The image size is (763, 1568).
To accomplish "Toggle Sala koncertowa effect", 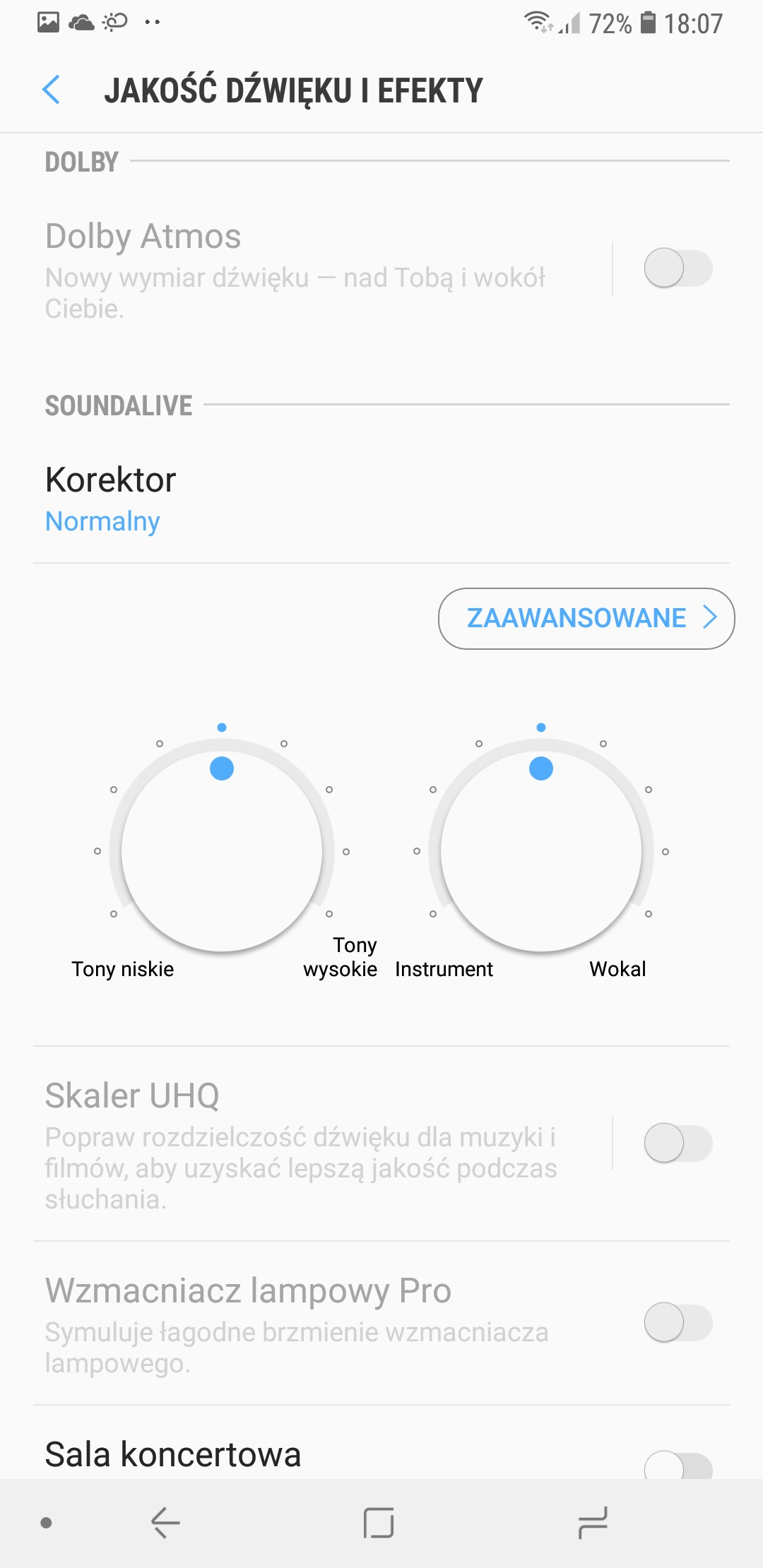I will pos(678,1466).
